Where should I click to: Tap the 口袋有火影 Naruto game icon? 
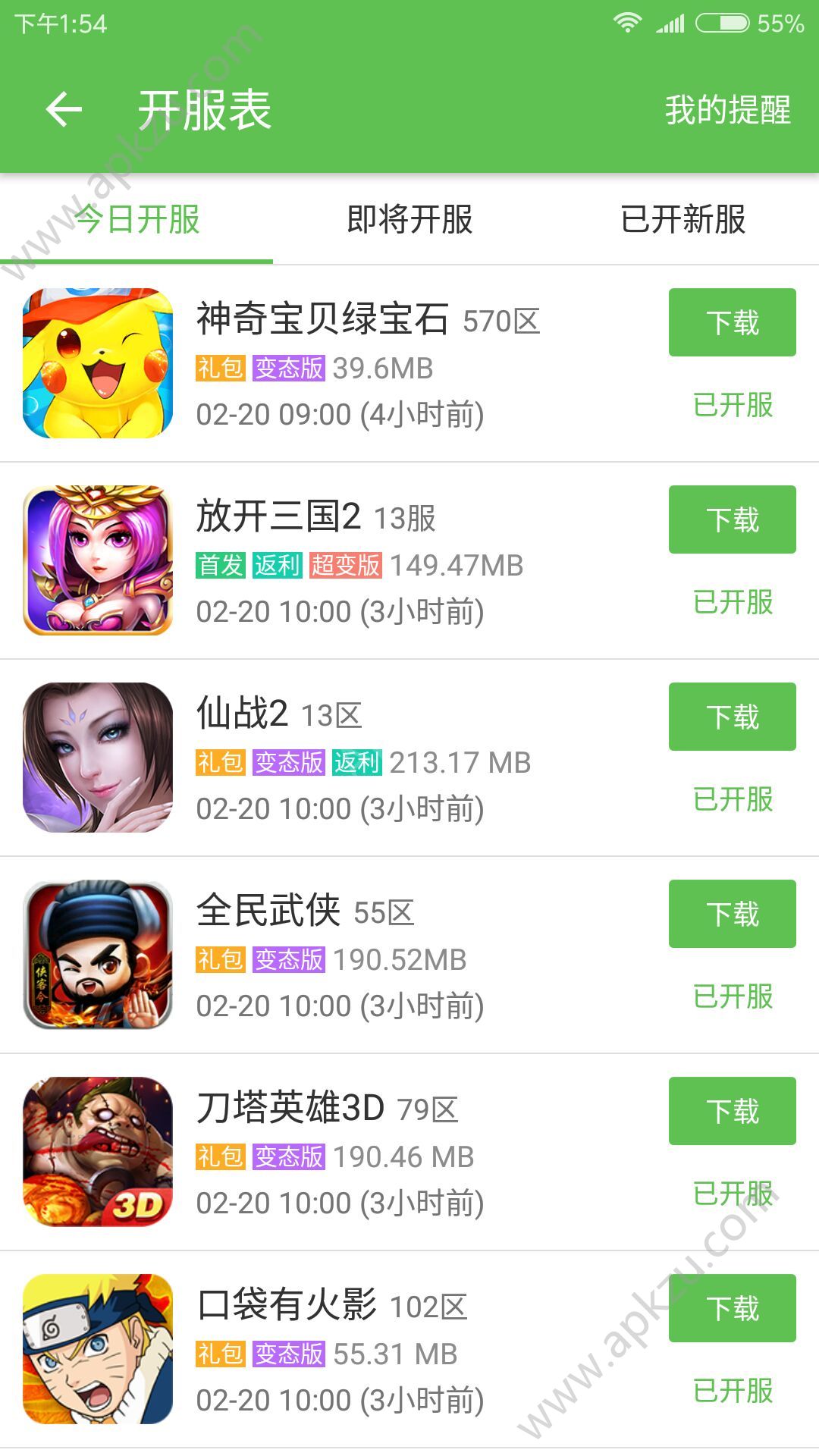pos(99,1348)
